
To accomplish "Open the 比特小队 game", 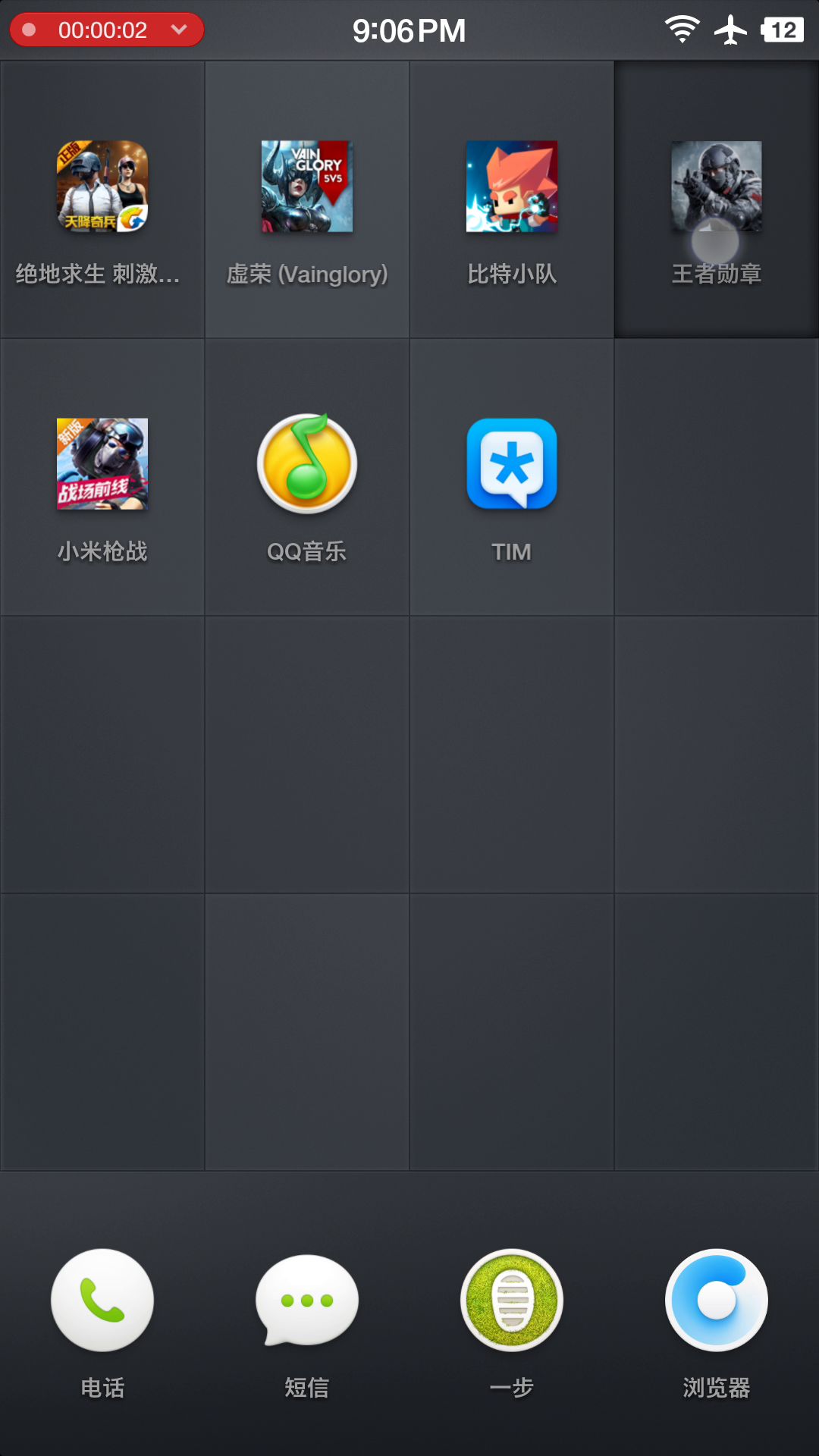I will (x=512, y=187).
